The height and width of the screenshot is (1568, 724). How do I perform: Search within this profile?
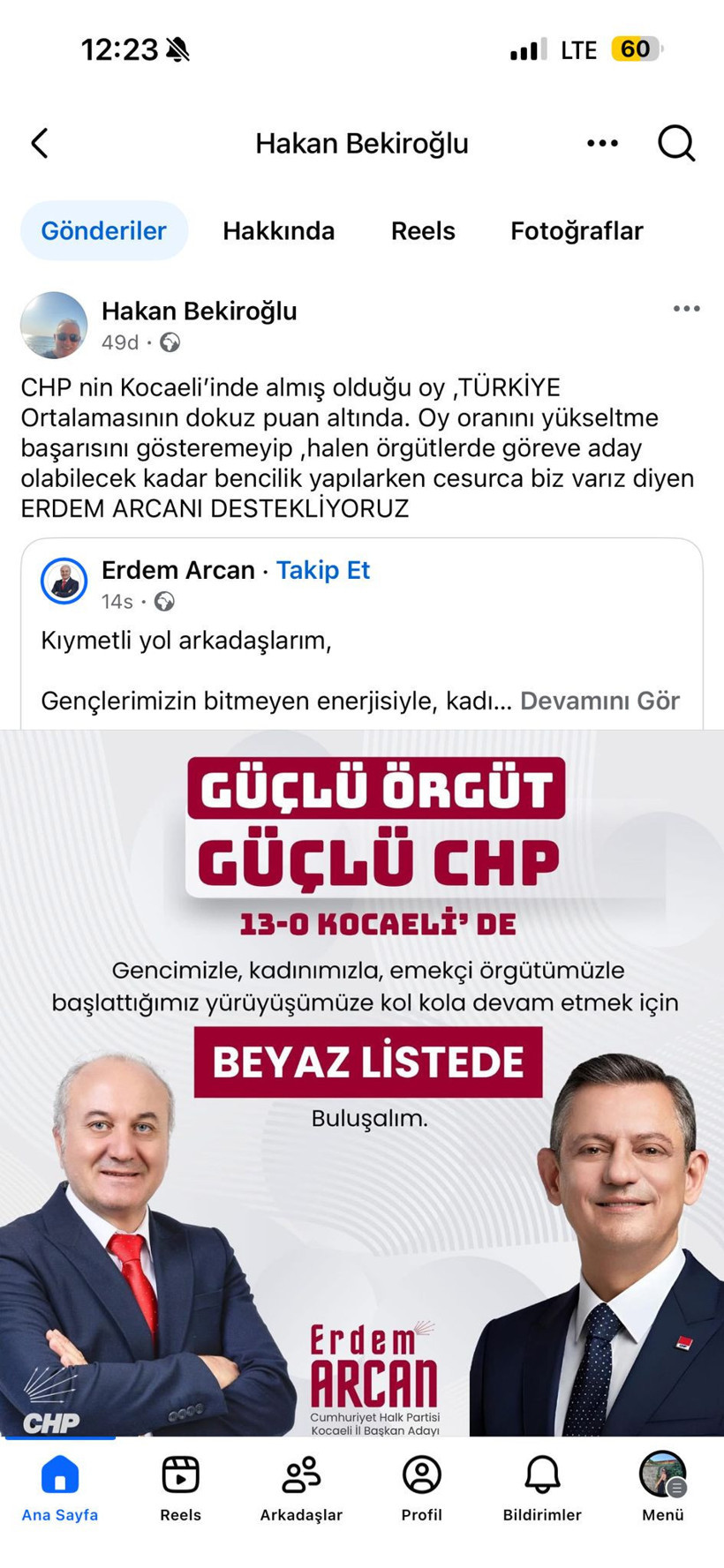tap(676, 143)
